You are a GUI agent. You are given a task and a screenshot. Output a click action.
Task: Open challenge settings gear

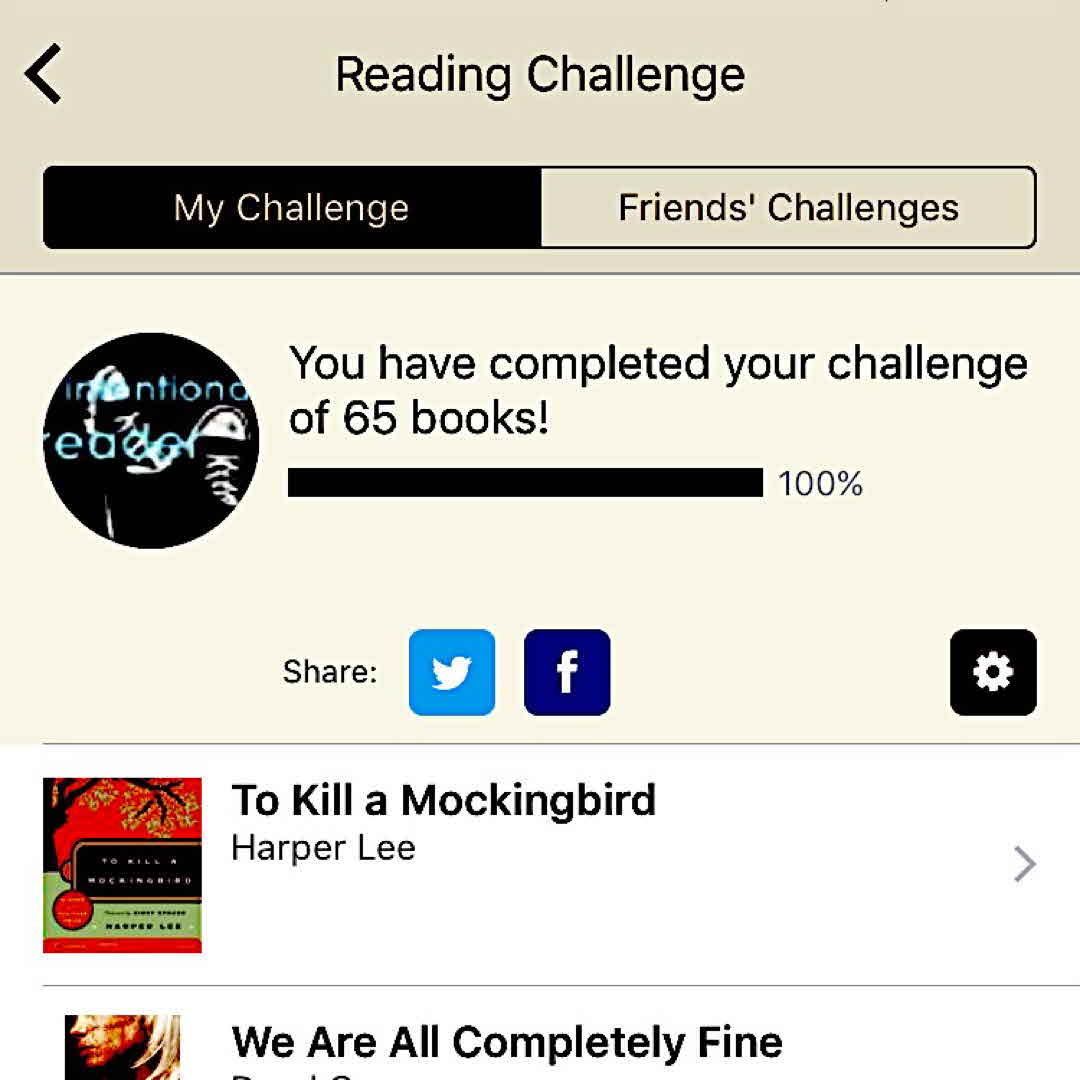(993, 672)
